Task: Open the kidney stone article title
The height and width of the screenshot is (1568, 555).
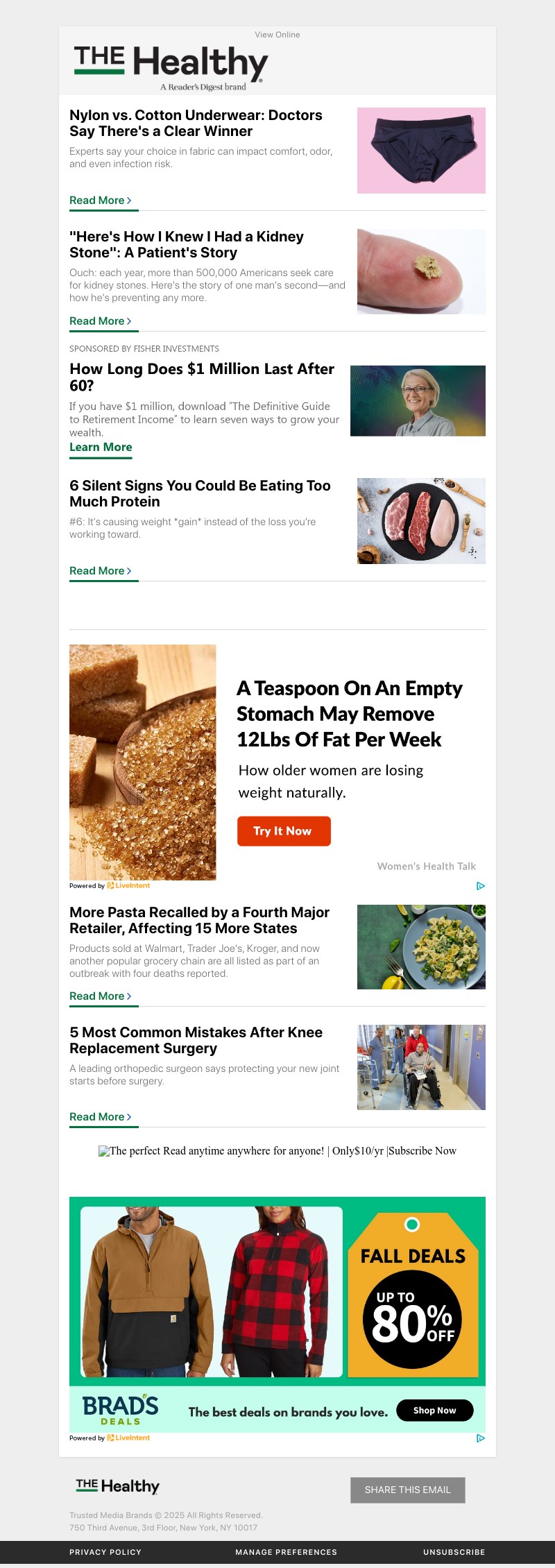Action: tap(186, 245)
